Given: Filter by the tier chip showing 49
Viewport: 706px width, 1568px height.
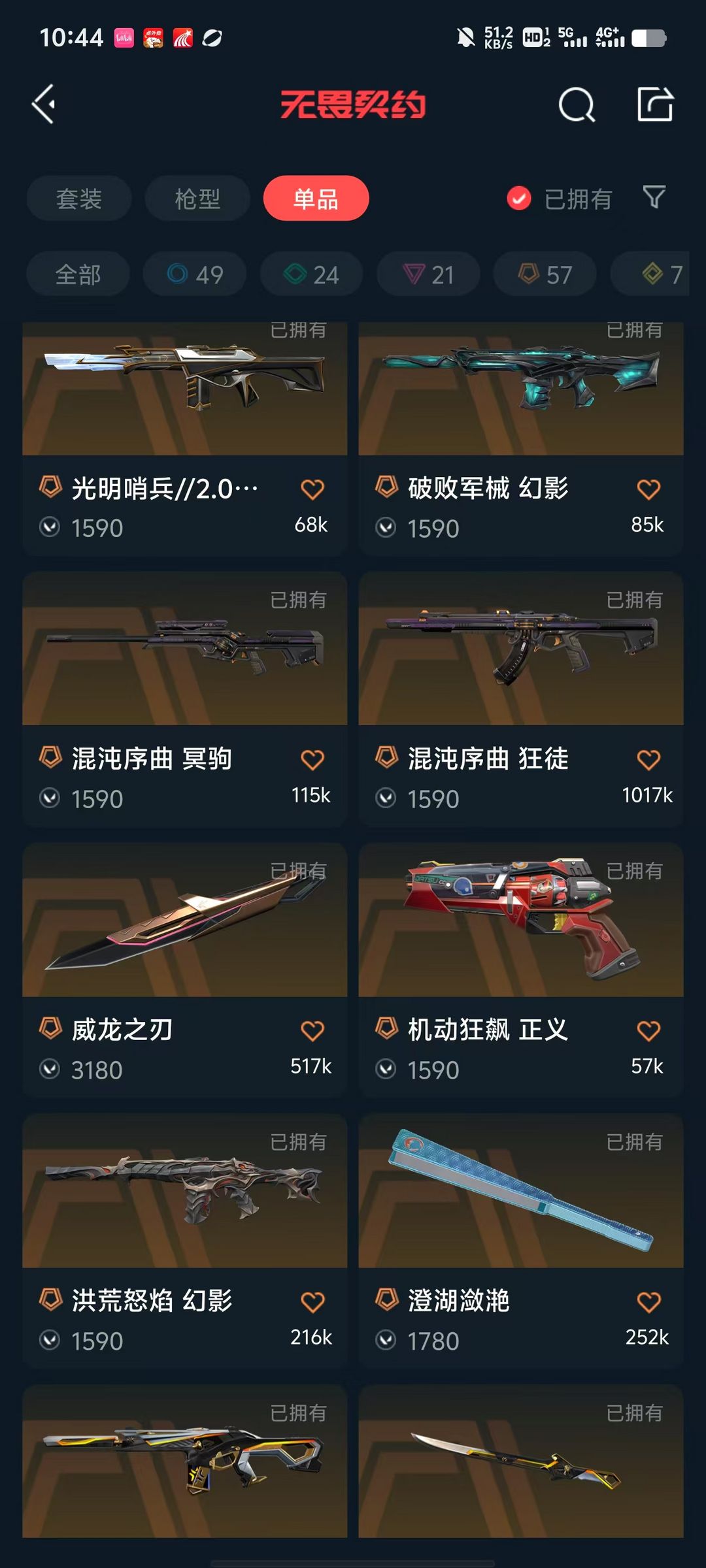Looking at the screenshot, I should click(195, 274).
